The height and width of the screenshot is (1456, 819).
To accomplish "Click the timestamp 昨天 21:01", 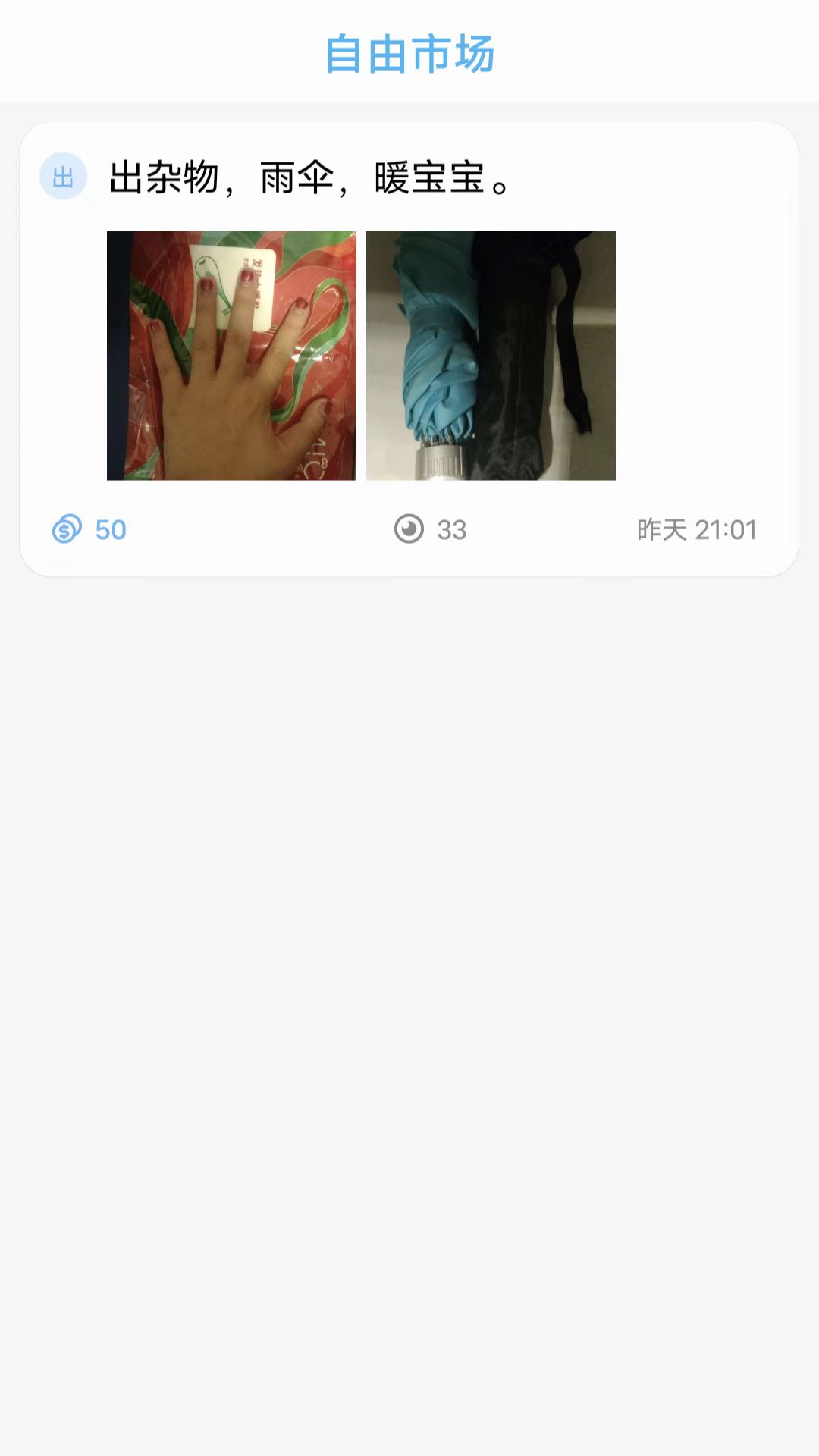I will pos(696,530).
